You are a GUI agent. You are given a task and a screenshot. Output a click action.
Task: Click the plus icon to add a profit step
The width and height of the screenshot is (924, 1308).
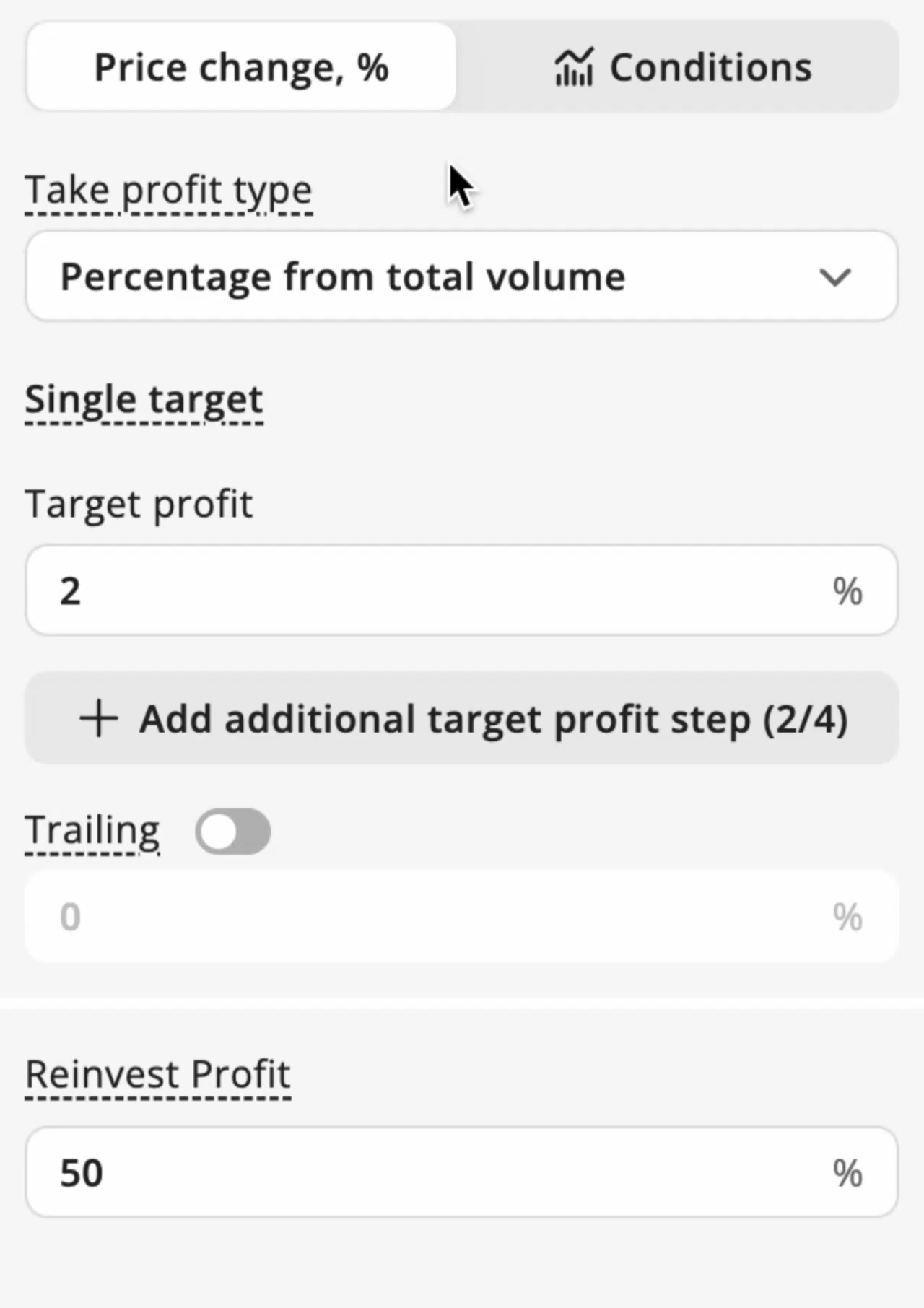[97, 718]
